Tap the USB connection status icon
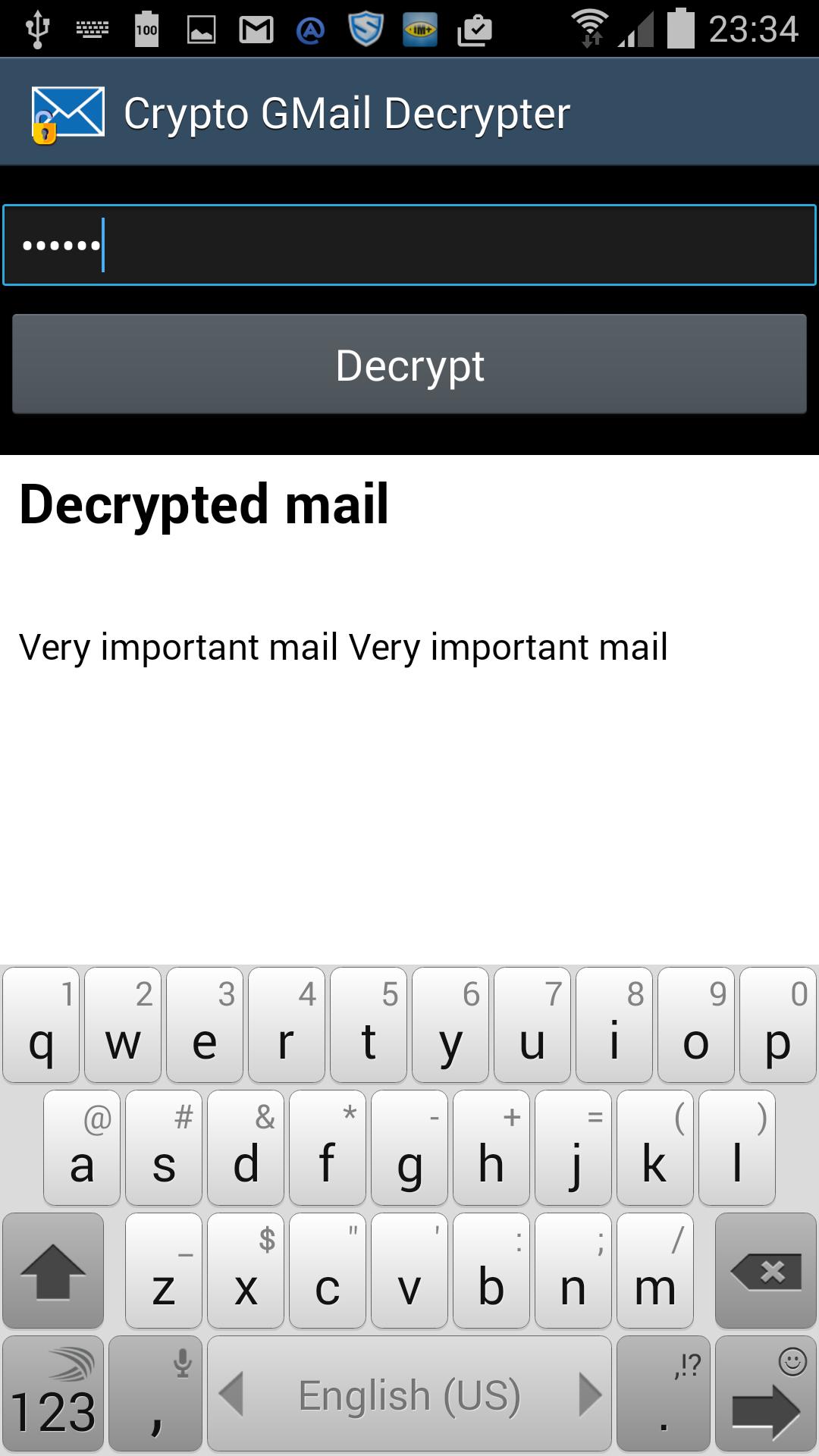This screenshot has height=1456, width=819. click(36, 27)
